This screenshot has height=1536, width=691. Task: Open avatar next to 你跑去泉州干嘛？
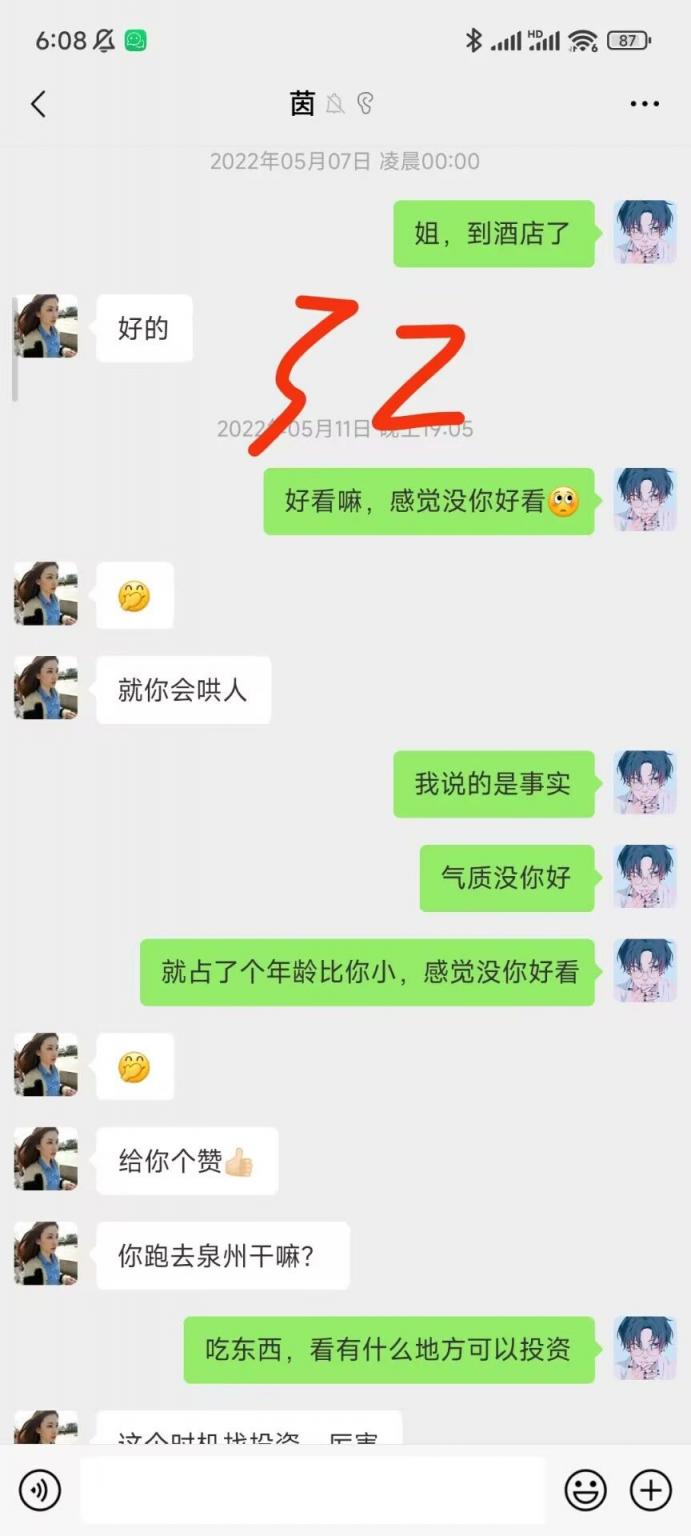(46, 1253)
